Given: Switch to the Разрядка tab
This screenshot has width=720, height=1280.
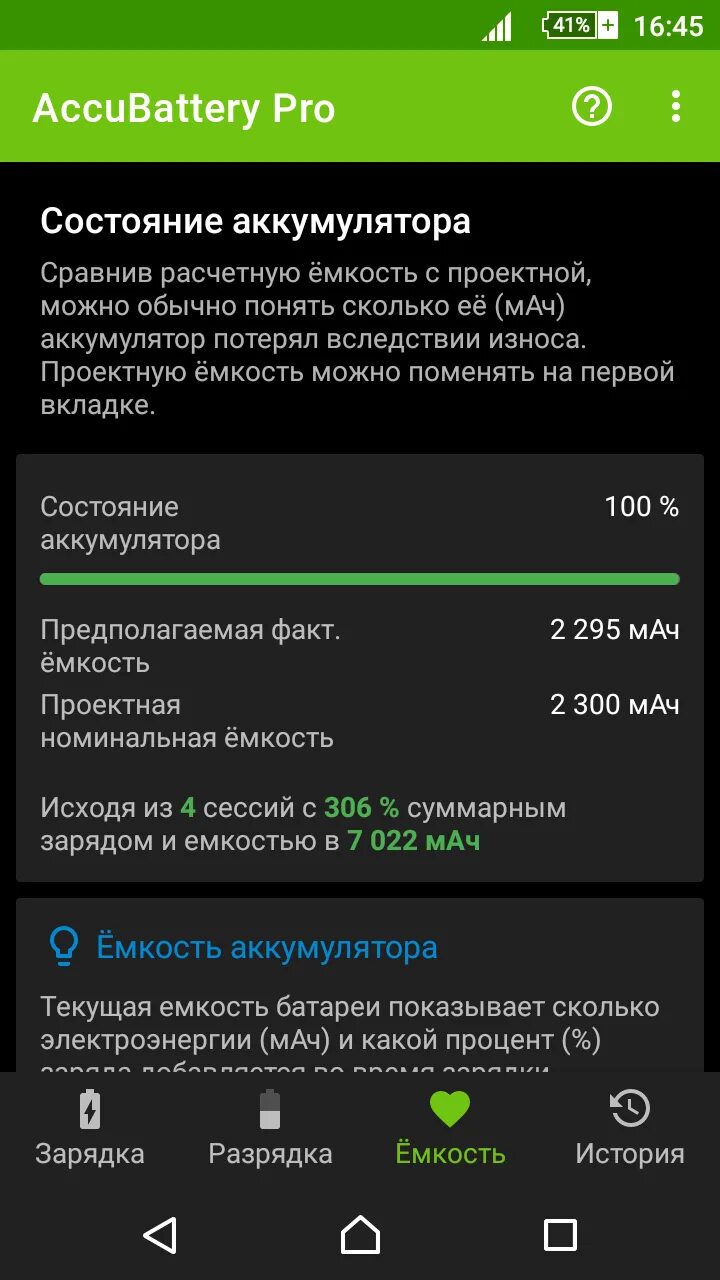Looking at the screenshot, I should click(270, 1128).
